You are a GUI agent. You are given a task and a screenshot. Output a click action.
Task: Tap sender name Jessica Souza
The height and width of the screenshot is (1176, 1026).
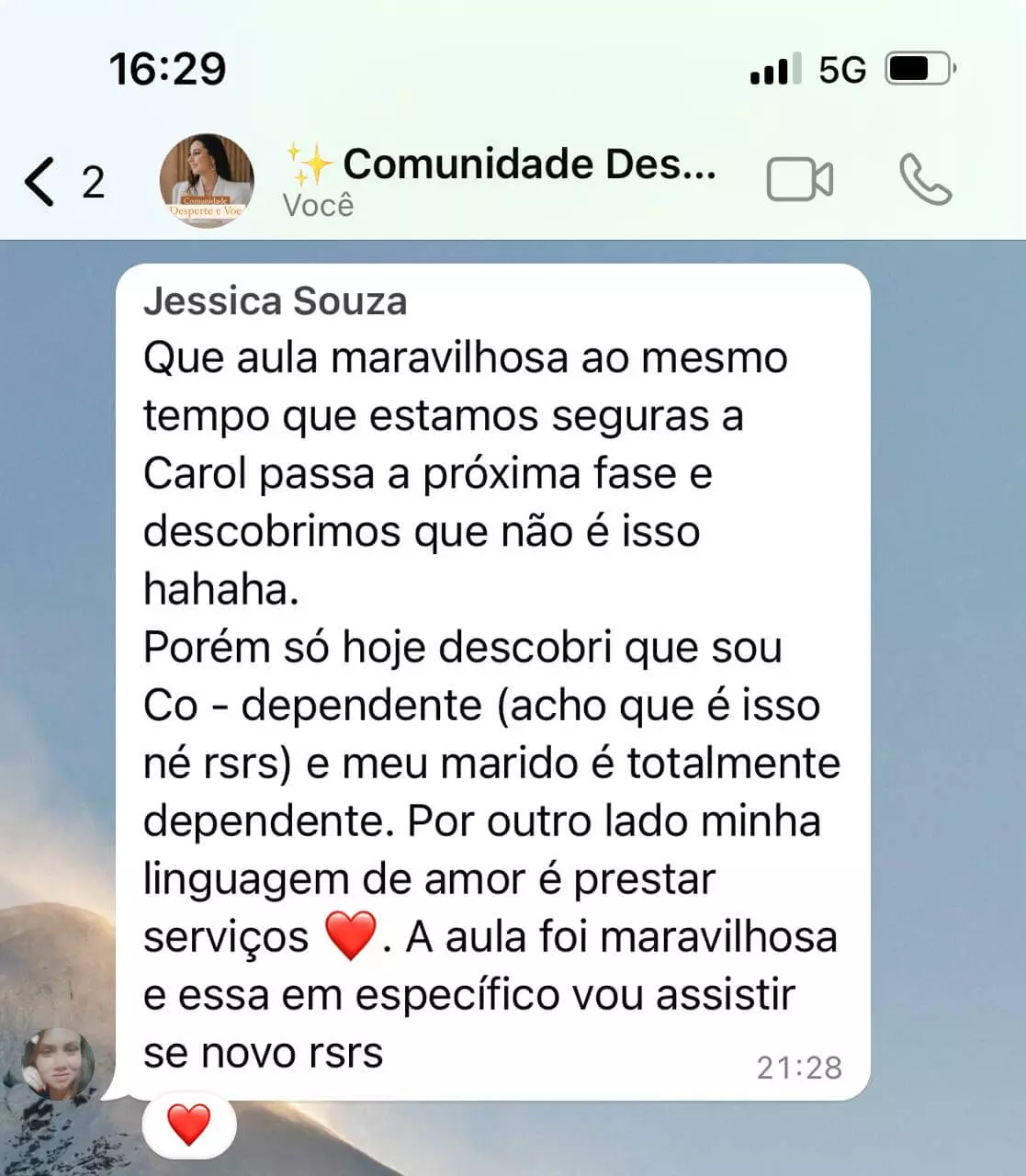click(x=275, y=301)
